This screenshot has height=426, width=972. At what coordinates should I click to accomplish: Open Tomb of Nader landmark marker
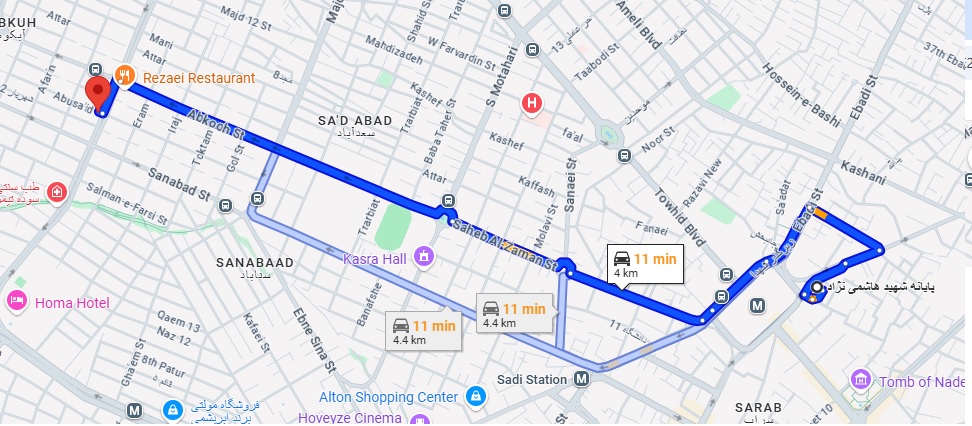coord(859,380)
